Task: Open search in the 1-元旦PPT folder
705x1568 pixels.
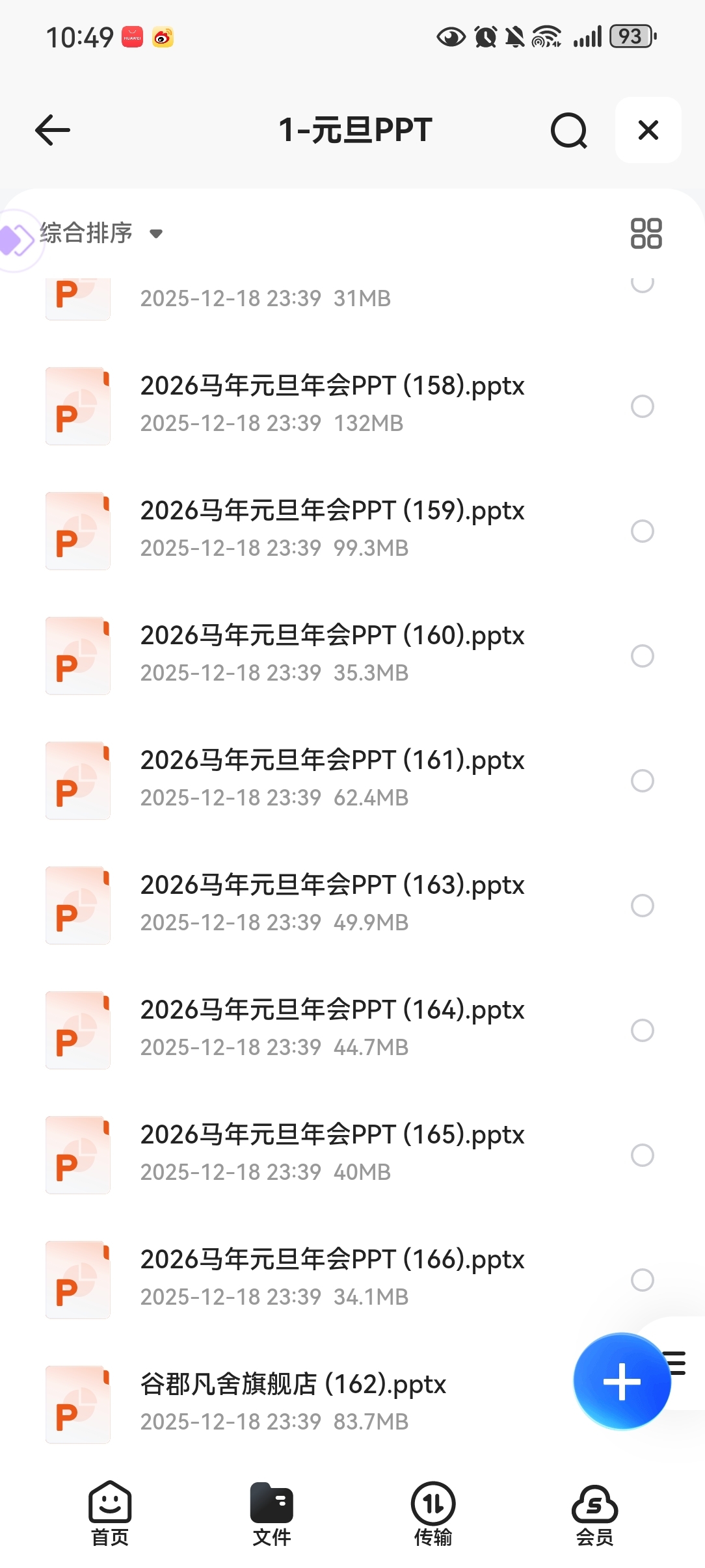Action: [x=568, y=130]
